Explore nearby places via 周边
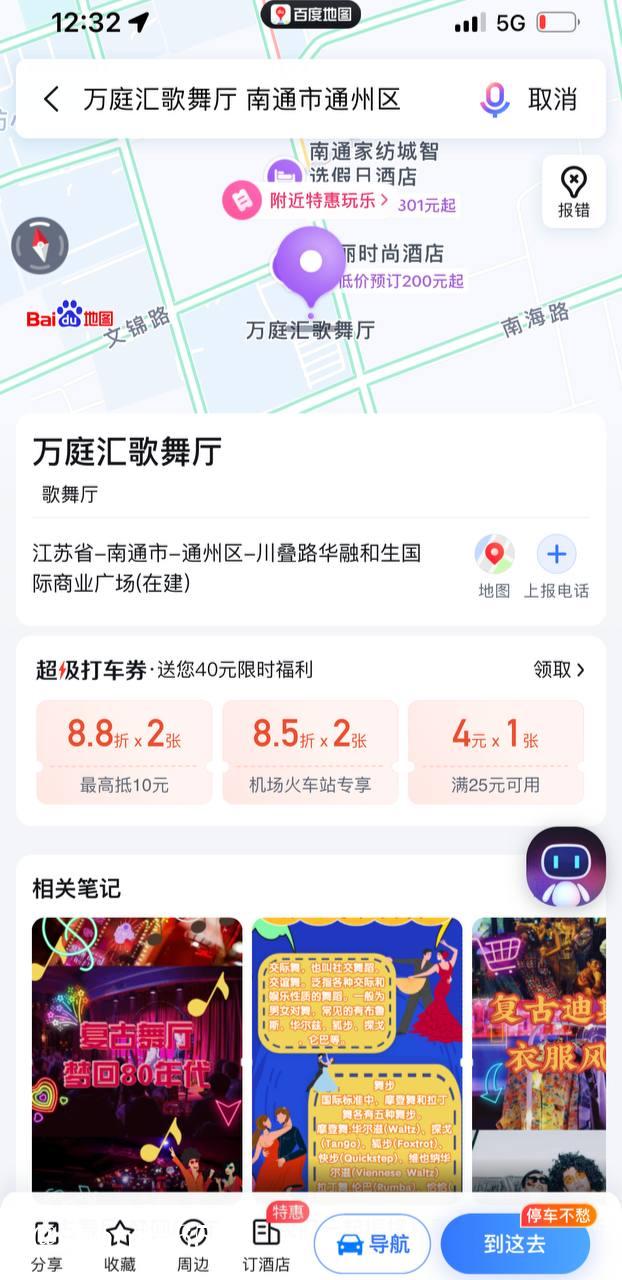Image resolution: width=622 pixels, height=1280 pixels. [193, 1244]
